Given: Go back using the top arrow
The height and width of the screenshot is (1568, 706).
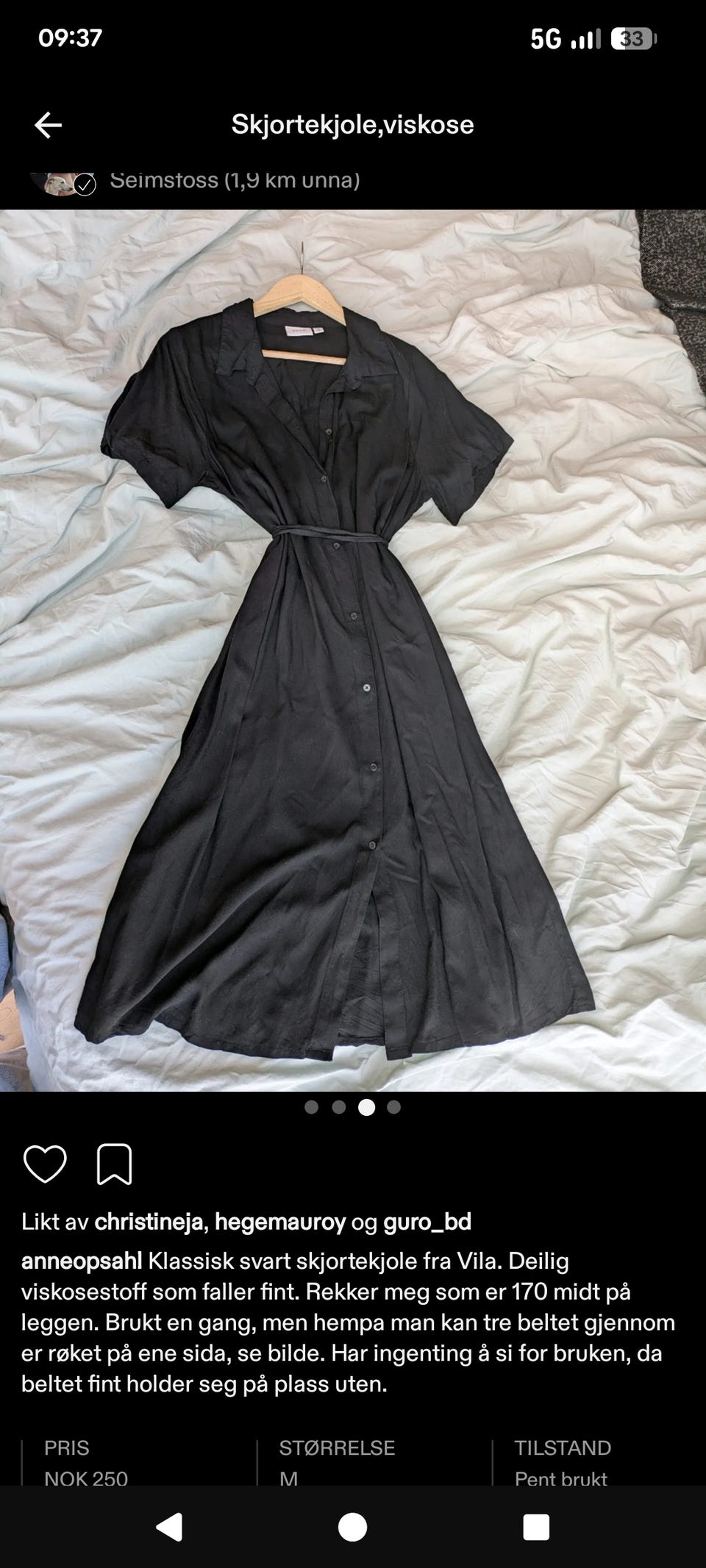Looking at the screenshot, I should point(48,125).
